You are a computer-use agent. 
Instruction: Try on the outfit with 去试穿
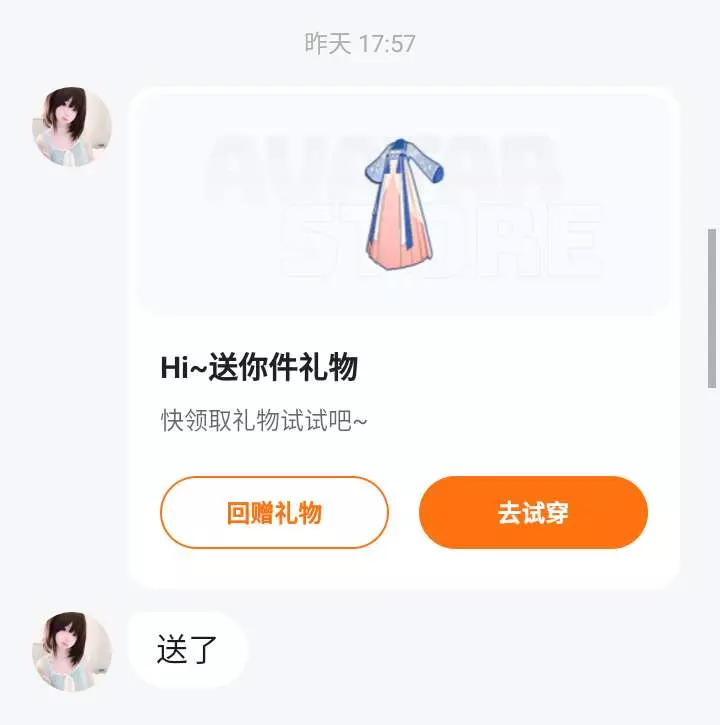click(533, 513)
